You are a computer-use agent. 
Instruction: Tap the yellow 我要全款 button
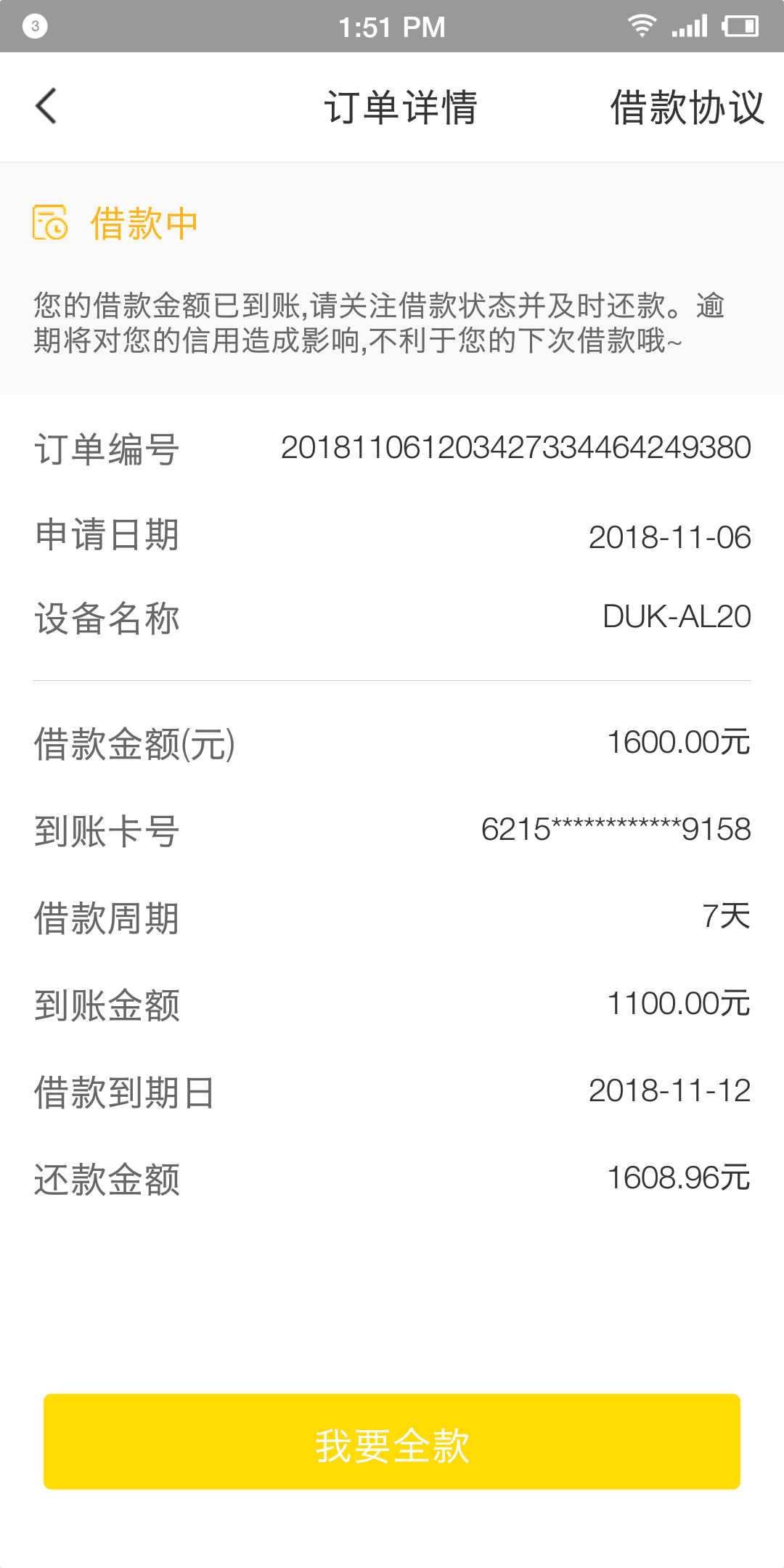[392, 1442]
